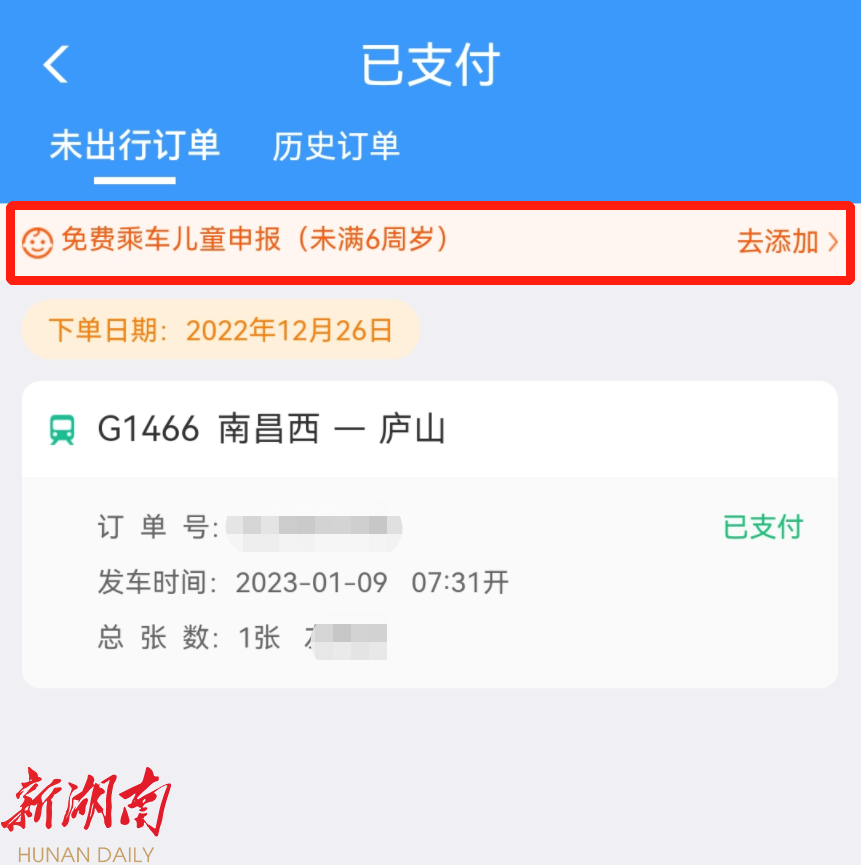861x865 pixels.
Task: Tap 去添加 to declare a free child
Action: pyautogui.click(x=786, y=242)
